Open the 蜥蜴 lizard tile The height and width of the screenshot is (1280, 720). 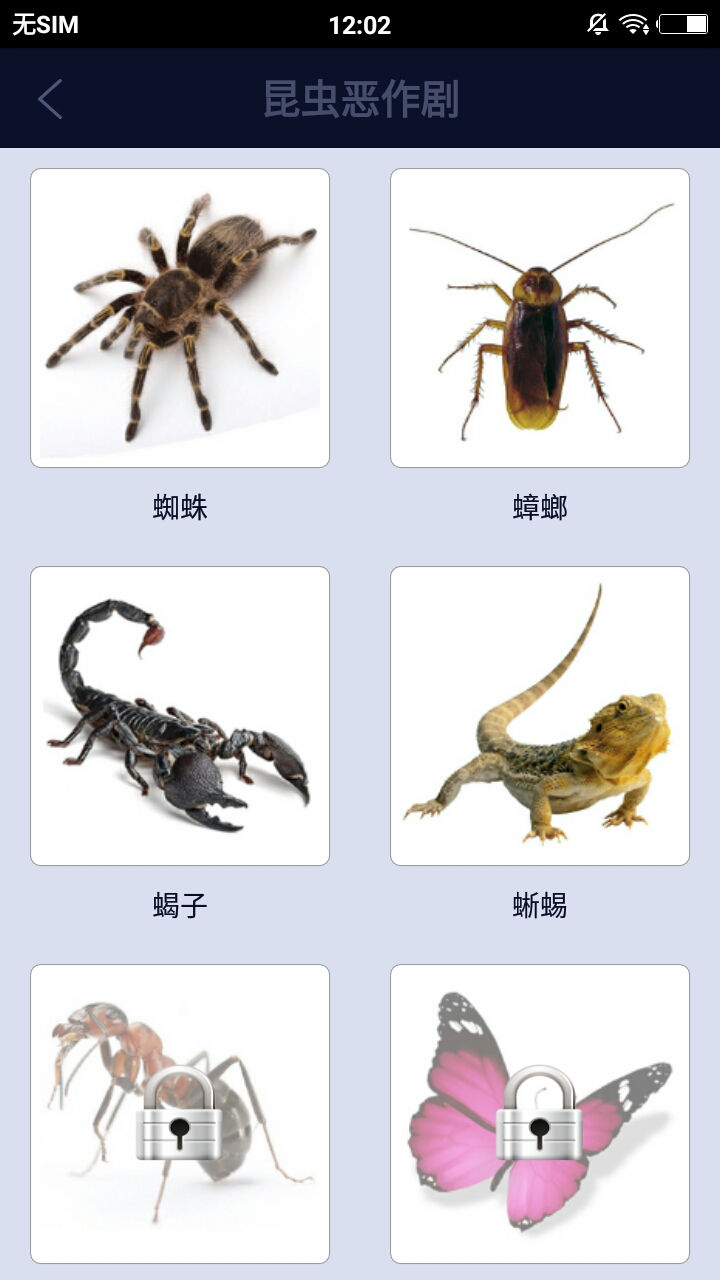(x=540, y=716)
